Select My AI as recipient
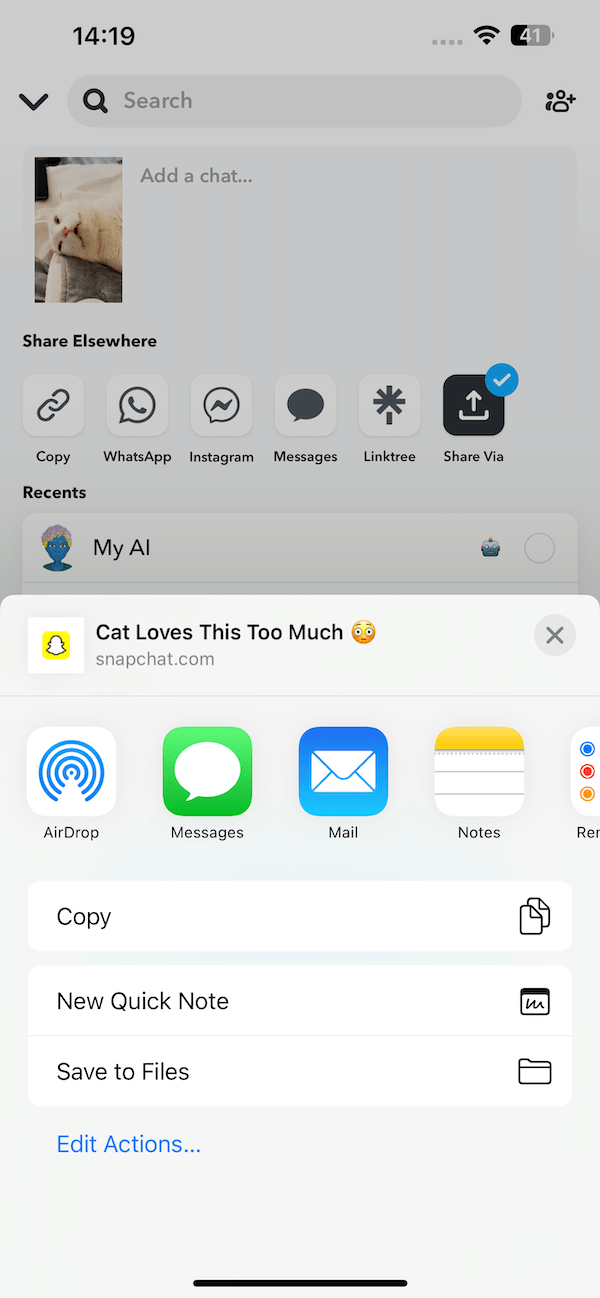The width and height of the screenshot is (600, 1298). point(539,548)
